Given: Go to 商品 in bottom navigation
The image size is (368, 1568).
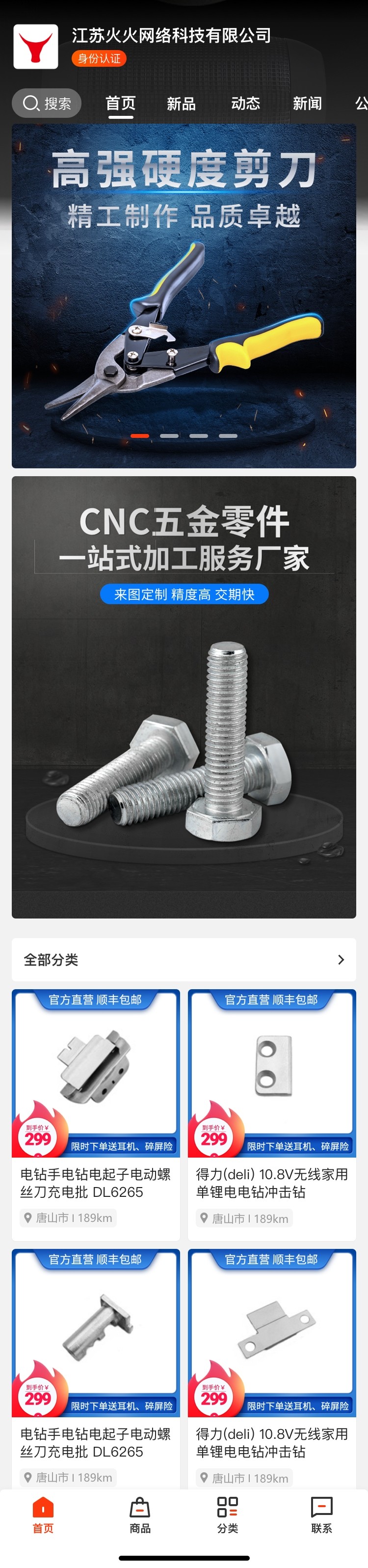Looking at the screenshot, I should click(140, 1515).
